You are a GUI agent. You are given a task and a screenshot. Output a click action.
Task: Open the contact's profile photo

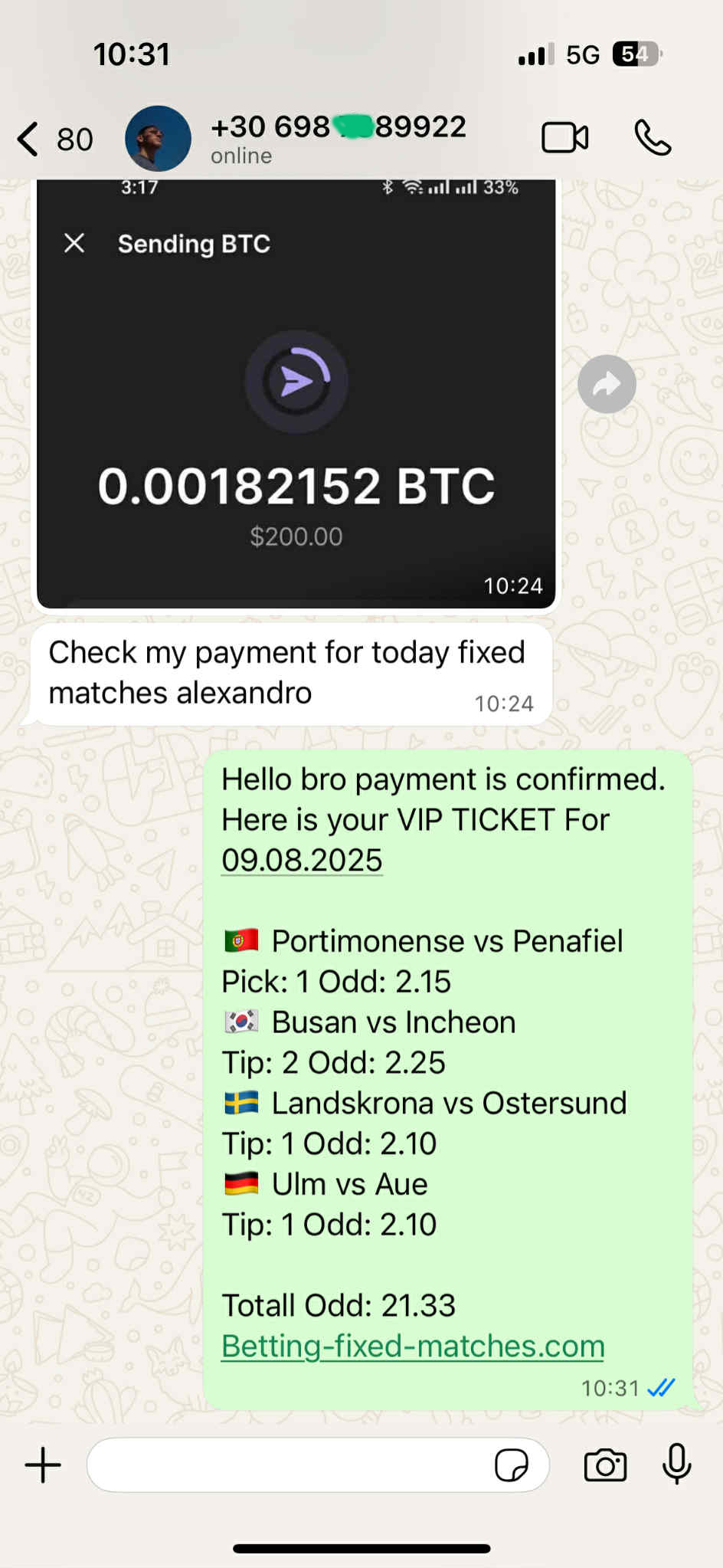pos(158,139)
